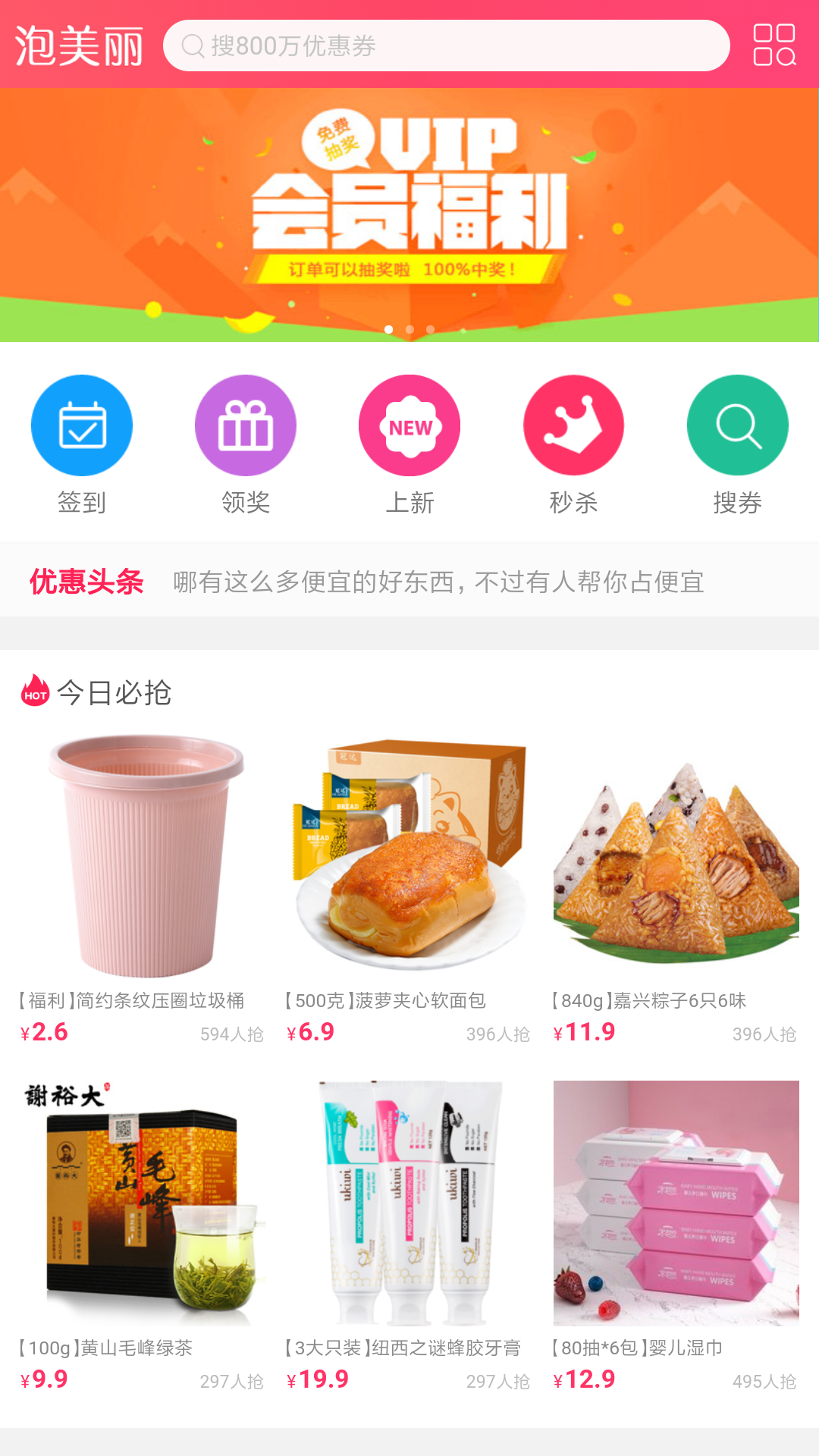This screenshot has height=1456, width=819.
Task: Tap the 泡美丽 app title
Action: 80,45
